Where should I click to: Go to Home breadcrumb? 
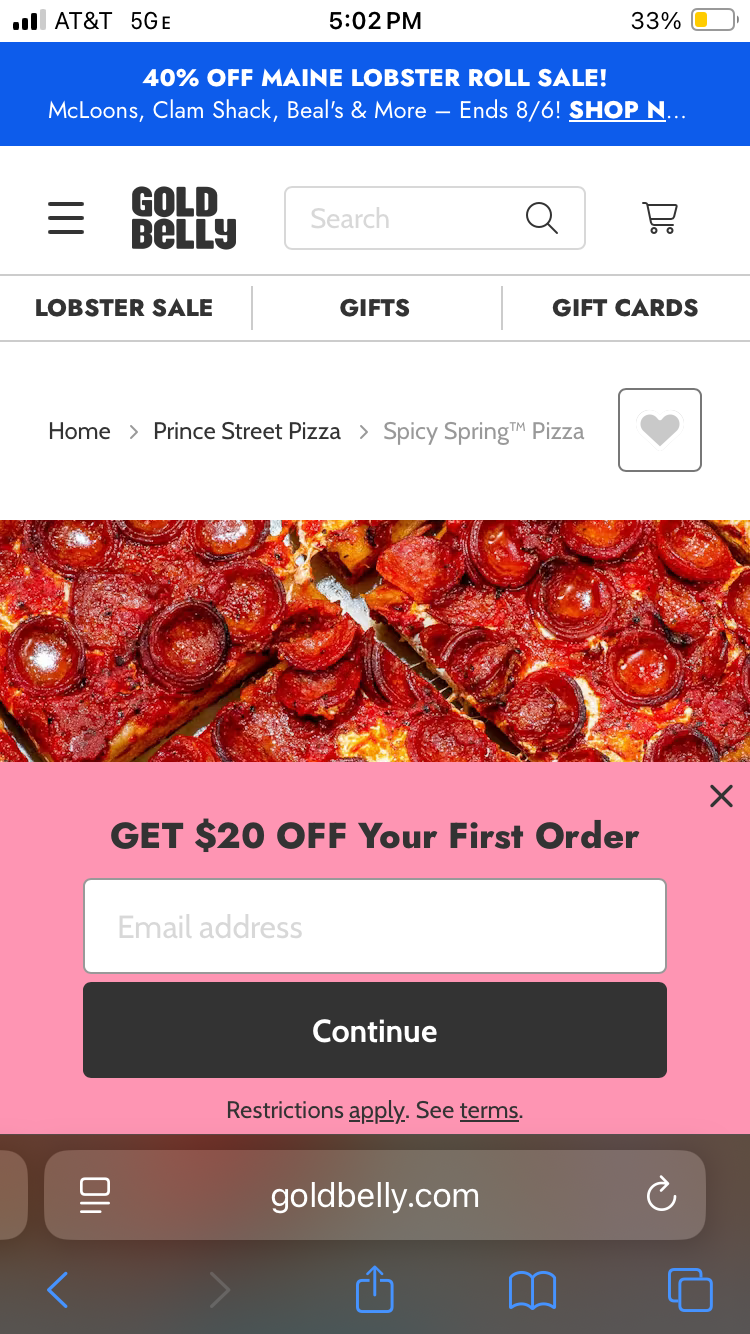click(79, 431)
